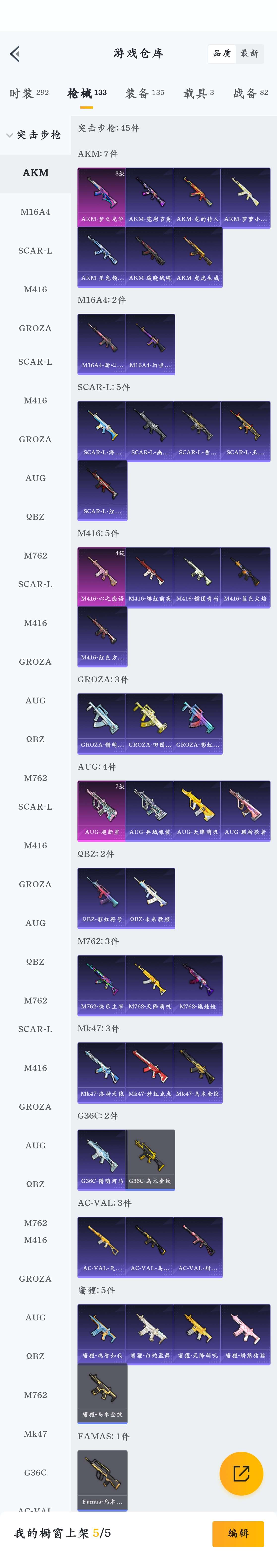277x1568 pixels.
Task: Select M16A4 in the side list
Action: click(x=35, y=212)
